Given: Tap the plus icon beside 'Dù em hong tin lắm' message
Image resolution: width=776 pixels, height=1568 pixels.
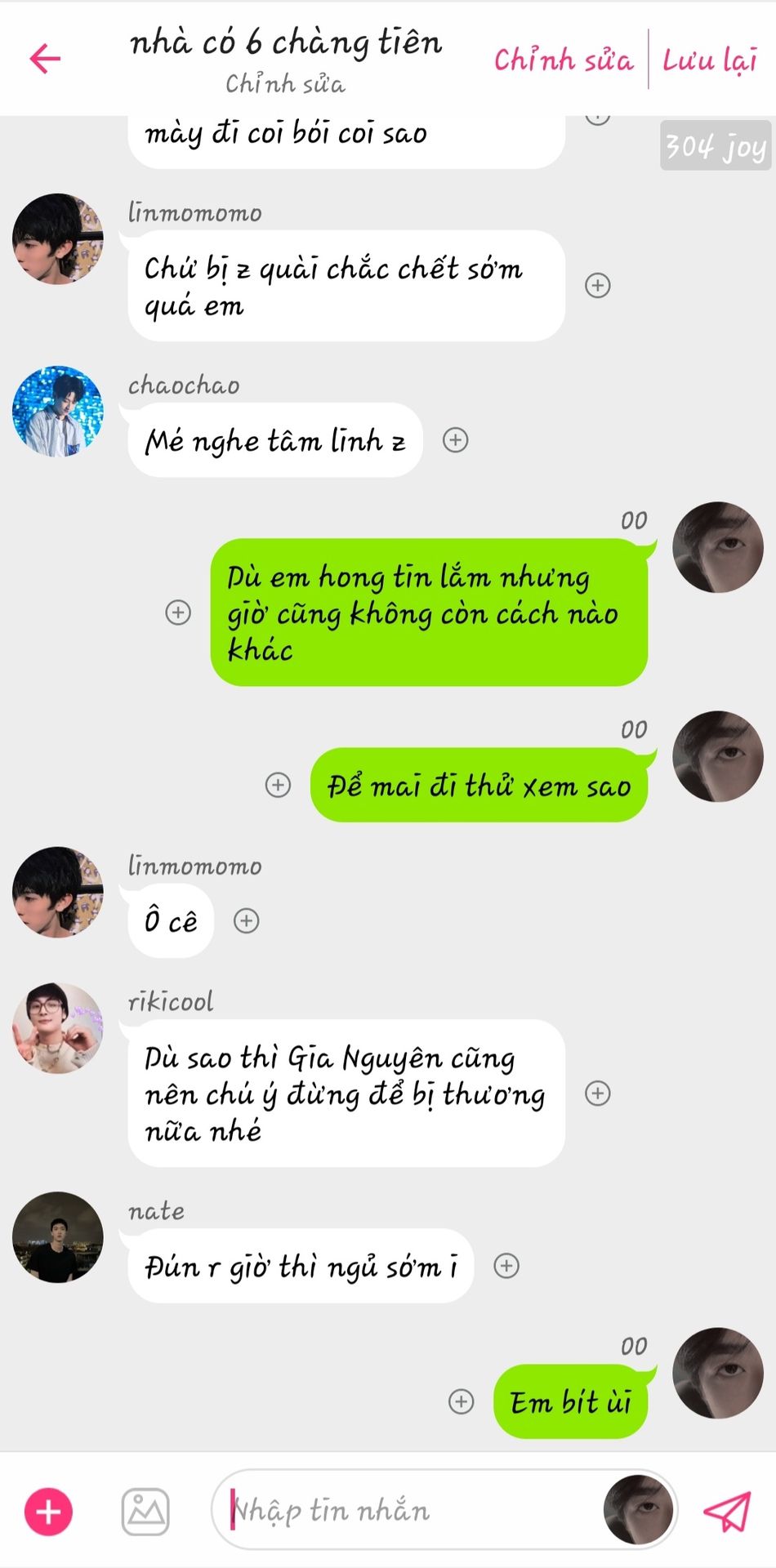Looking at the screenshot, I should 178,612.
